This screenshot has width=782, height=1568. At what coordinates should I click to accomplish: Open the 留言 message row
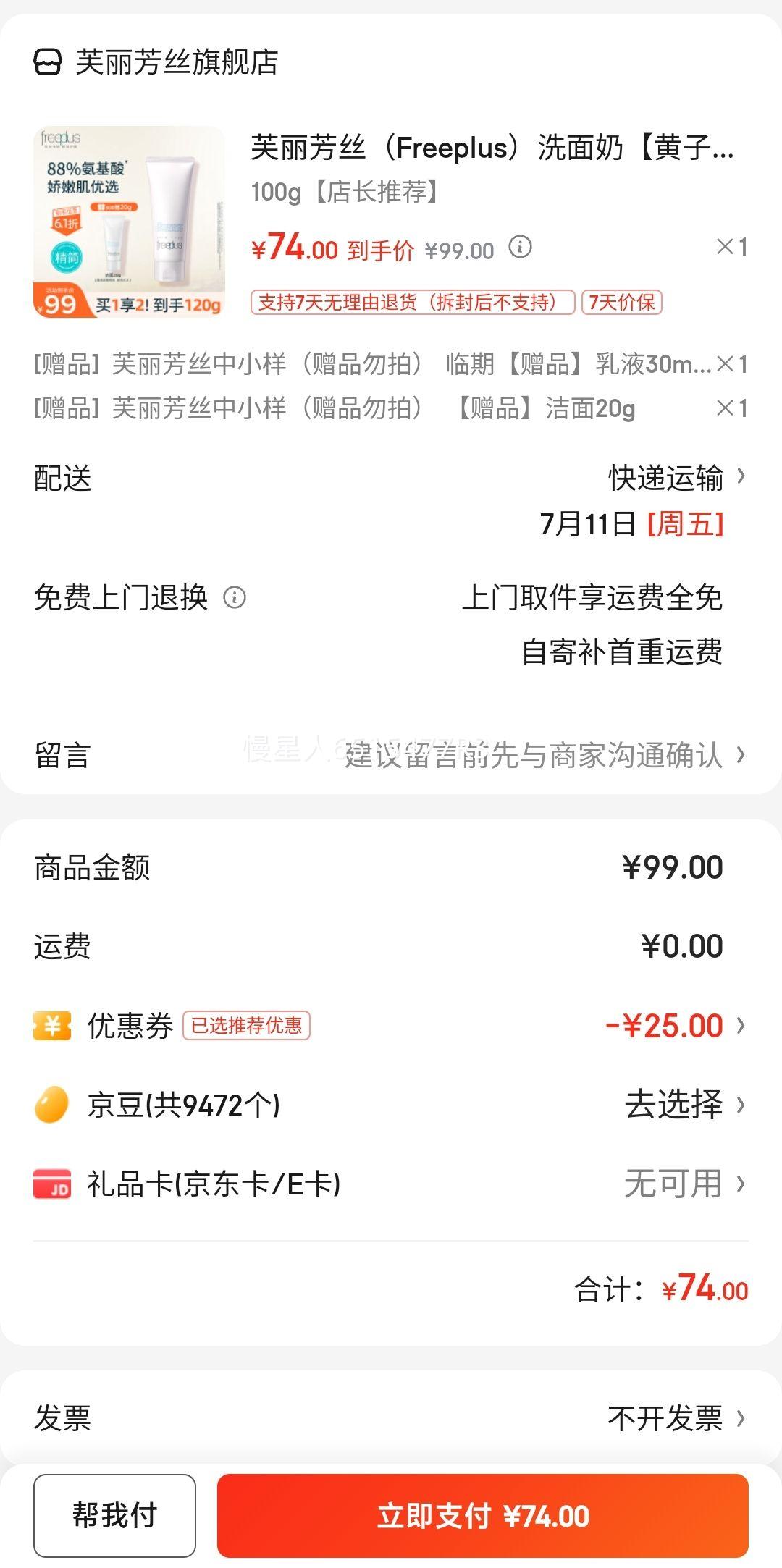(x=391, y=755)
